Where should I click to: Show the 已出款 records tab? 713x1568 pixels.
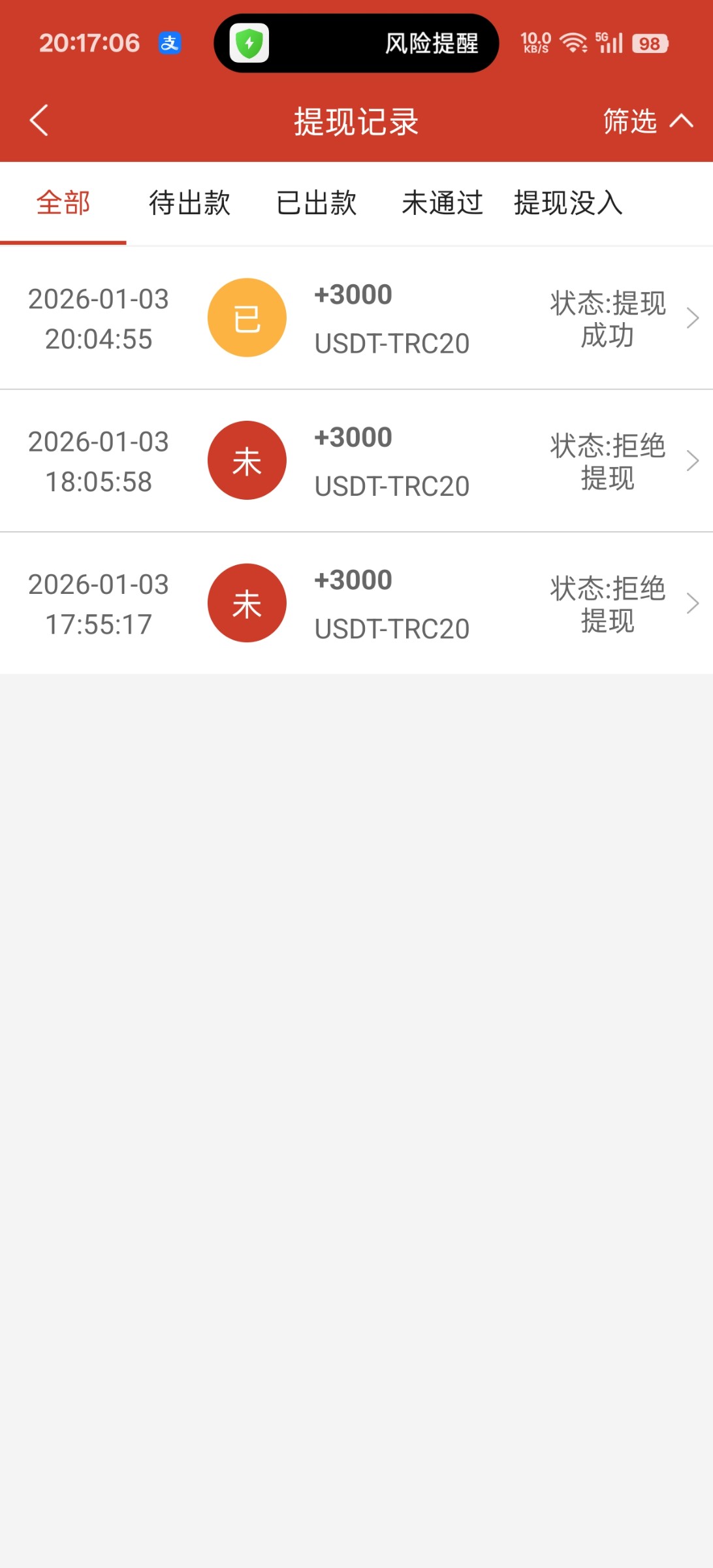click(x=316, y=203)
